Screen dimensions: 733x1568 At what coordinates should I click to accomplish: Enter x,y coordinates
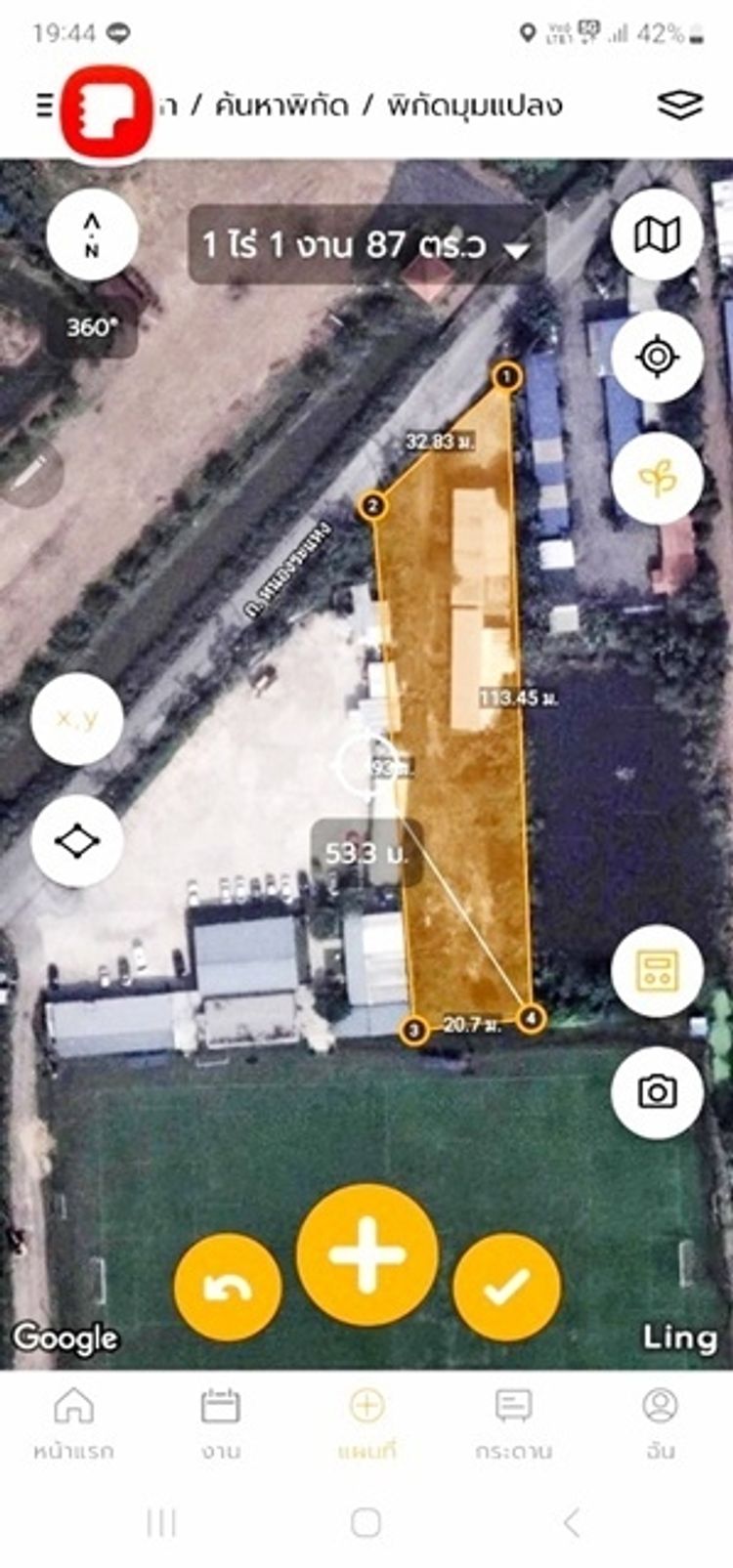pyautogui.click(x=77, y=719)
